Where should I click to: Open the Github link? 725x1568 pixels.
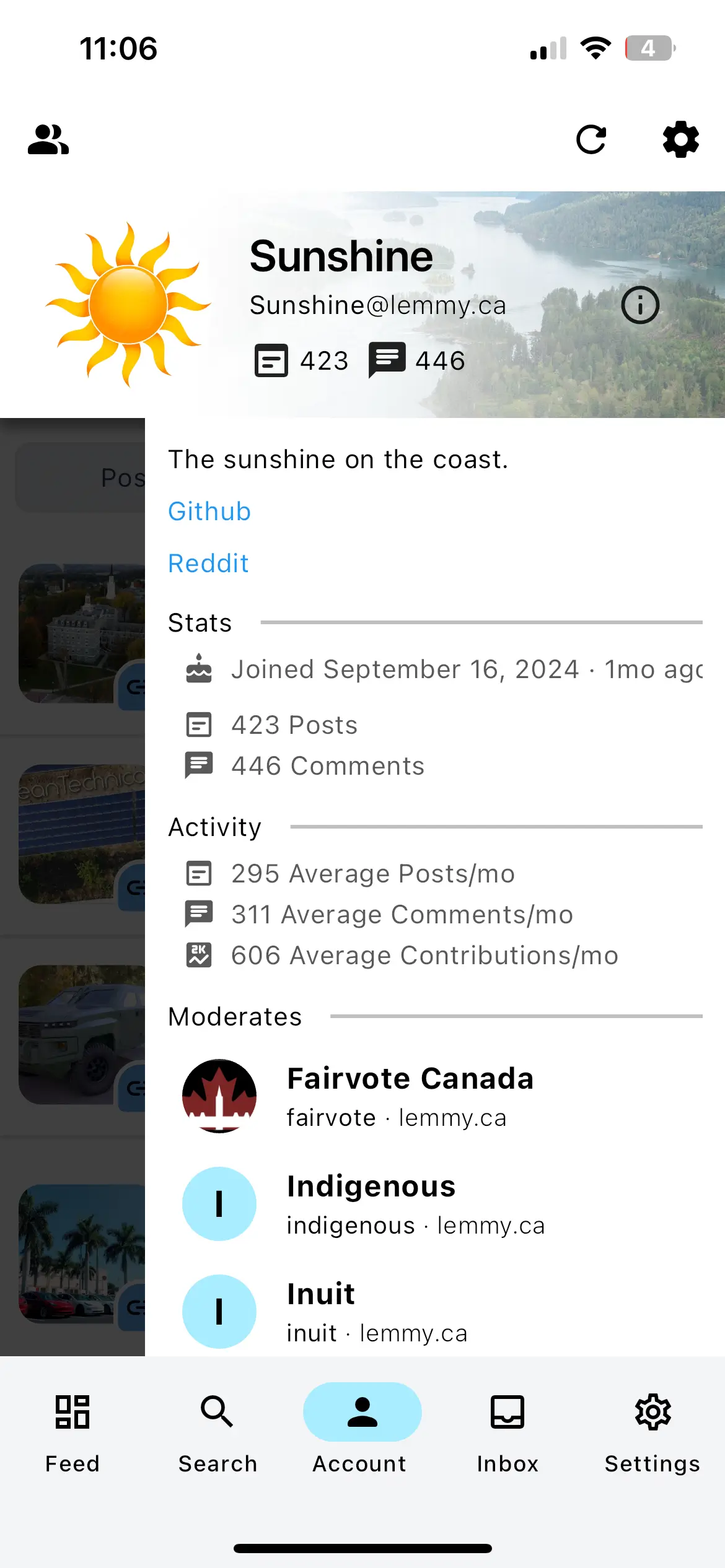coord(209,512)
